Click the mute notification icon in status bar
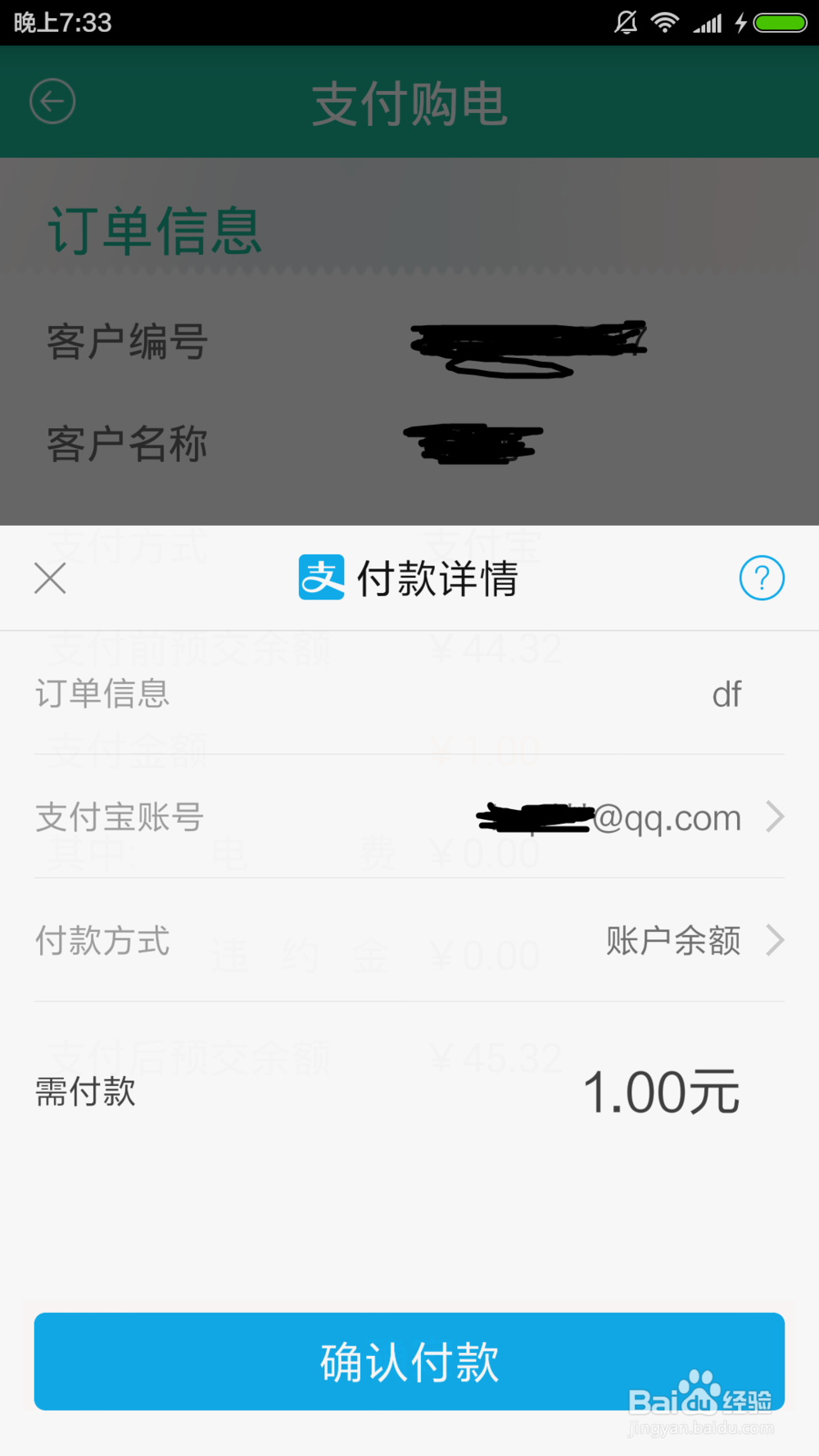The image size is (819, 1456). (x=624, y=22)
